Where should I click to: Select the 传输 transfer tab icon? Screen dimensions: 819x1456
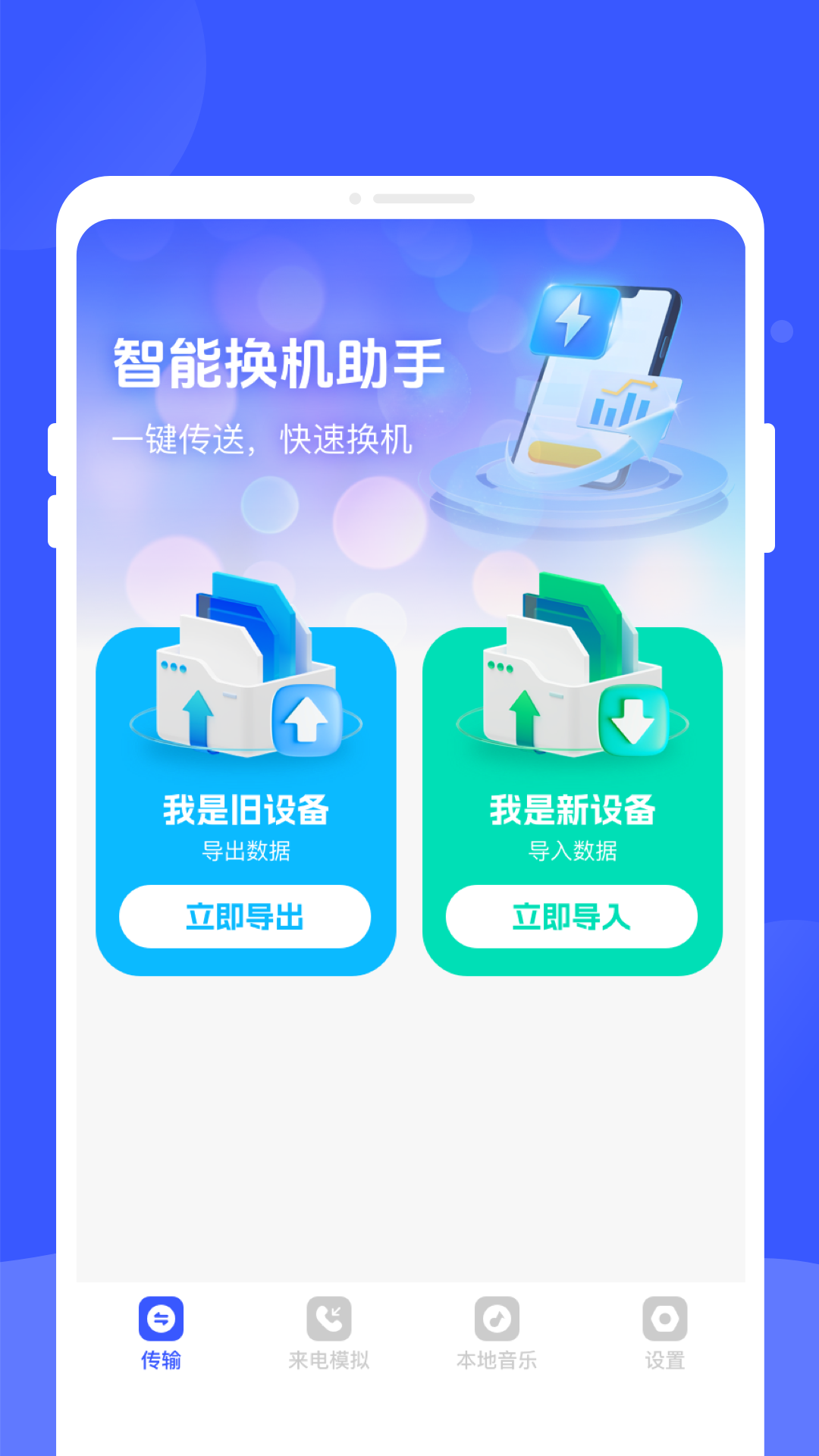[160, 1318]
